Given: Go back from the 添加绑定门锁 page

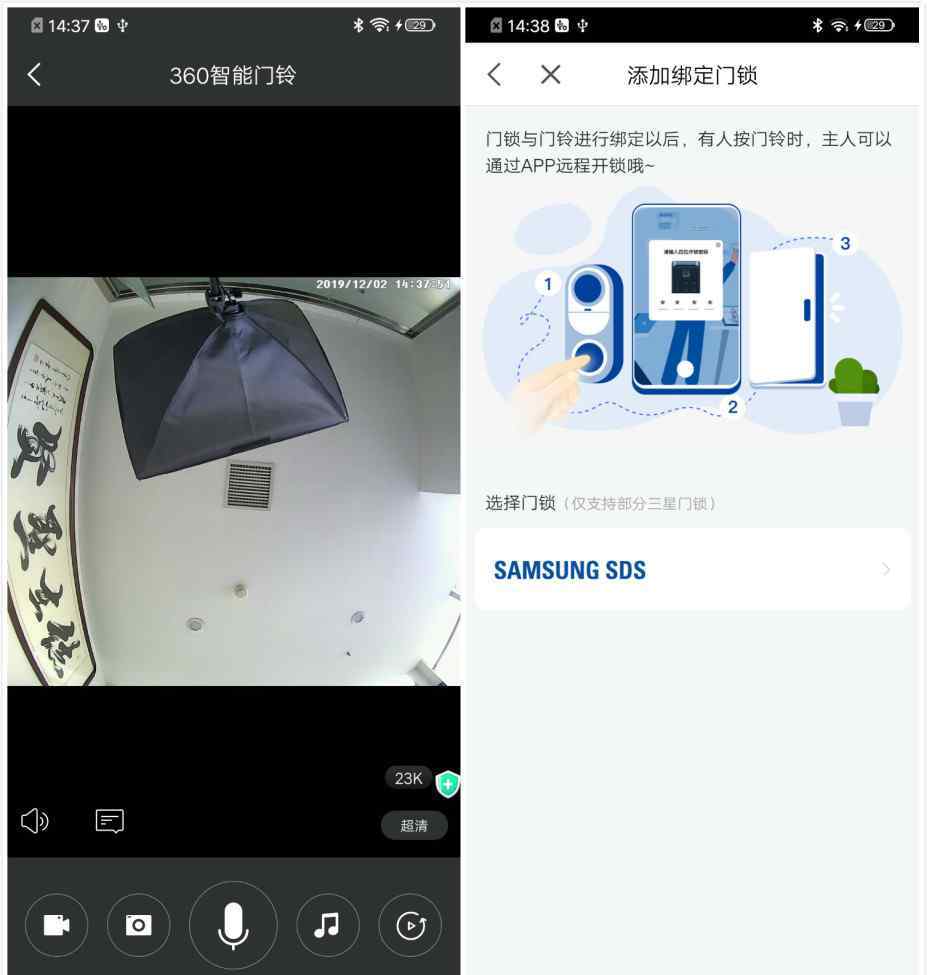Looking at the screenshot, I should (x=494, y=75).
